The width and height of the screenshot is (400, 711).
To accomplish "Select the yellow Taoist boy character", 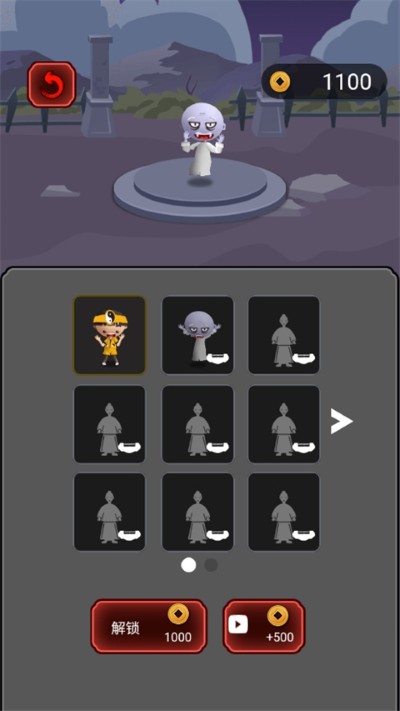I will tap(110, 335).
